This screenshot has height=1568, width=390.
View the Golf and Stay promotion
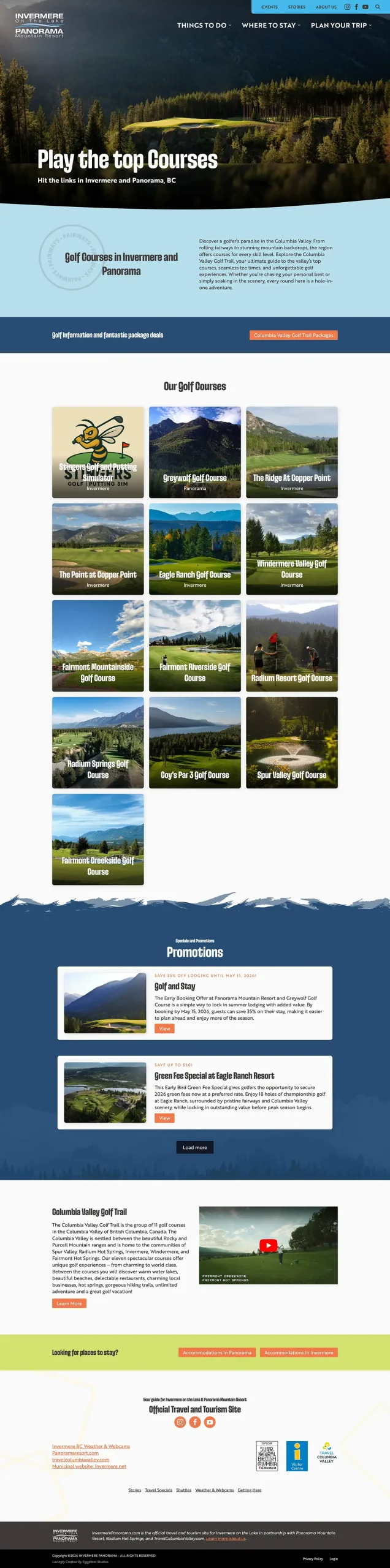coord(164,1028)
